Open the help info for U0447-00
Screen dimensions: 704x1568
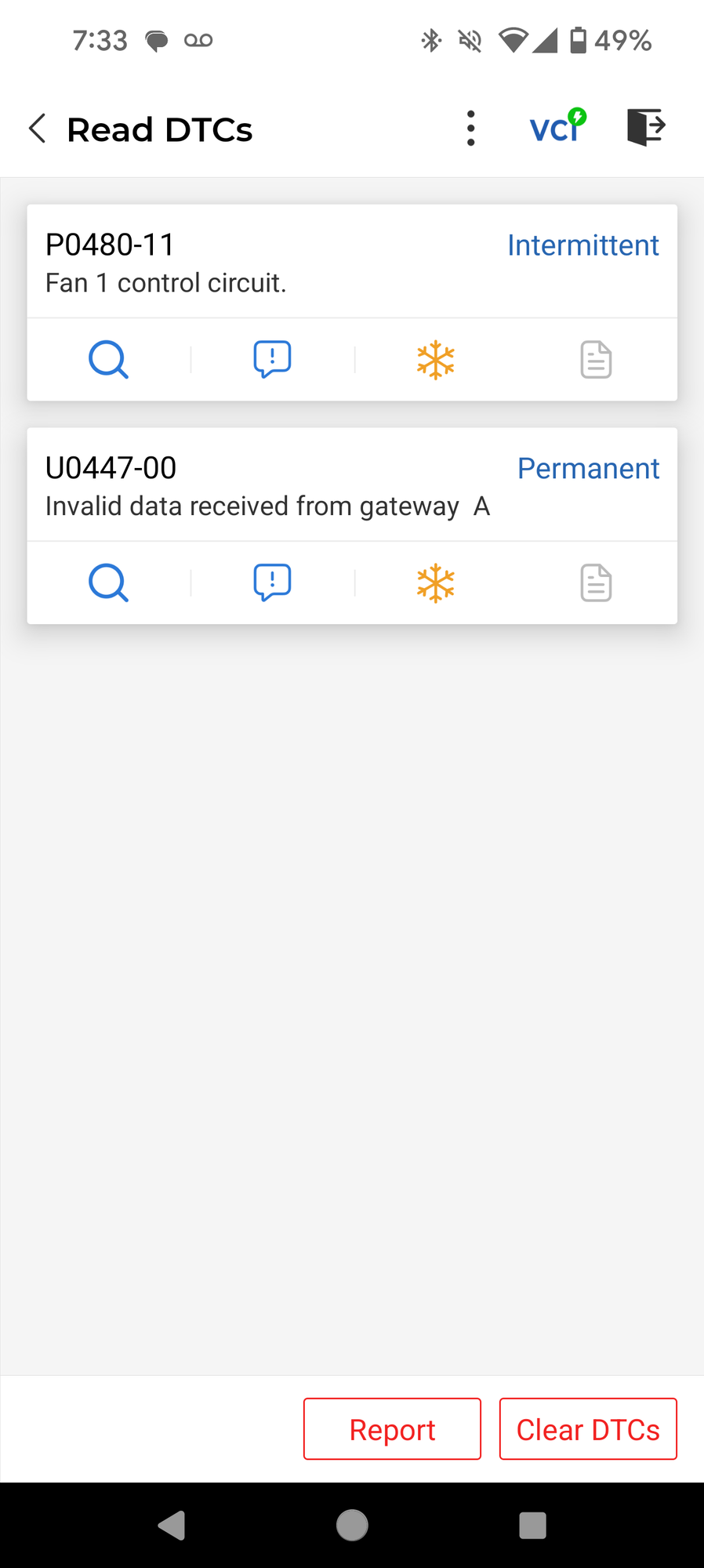click(272, 583)
